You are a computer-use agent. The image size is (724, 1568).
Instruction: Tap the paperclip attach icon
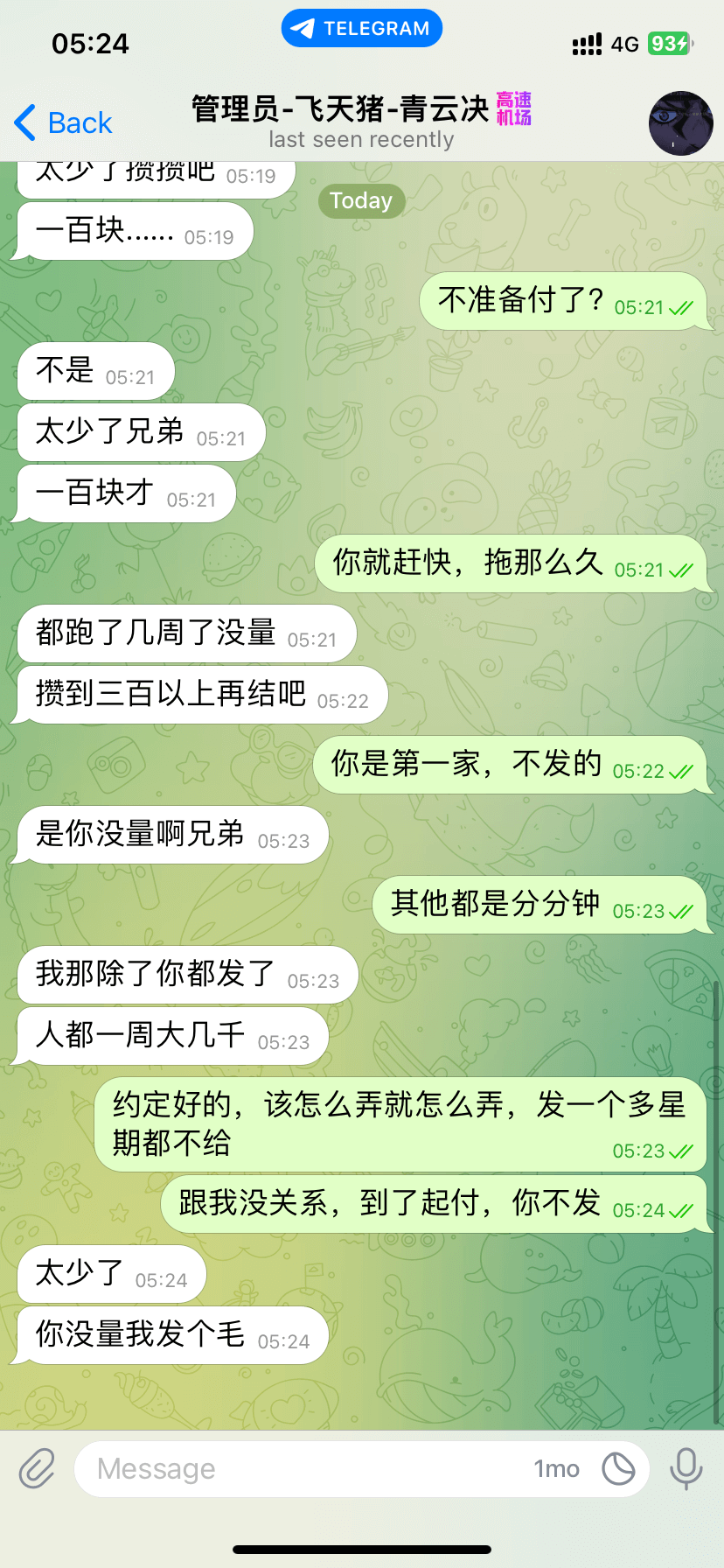(37, 1468)
